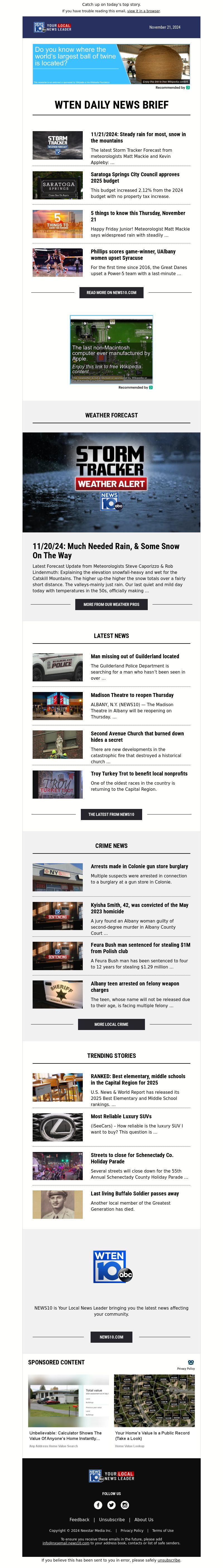The image size is (223, 1568).
Task: Open Most Reliable Luxury SUVs story
Action: 121,1116
